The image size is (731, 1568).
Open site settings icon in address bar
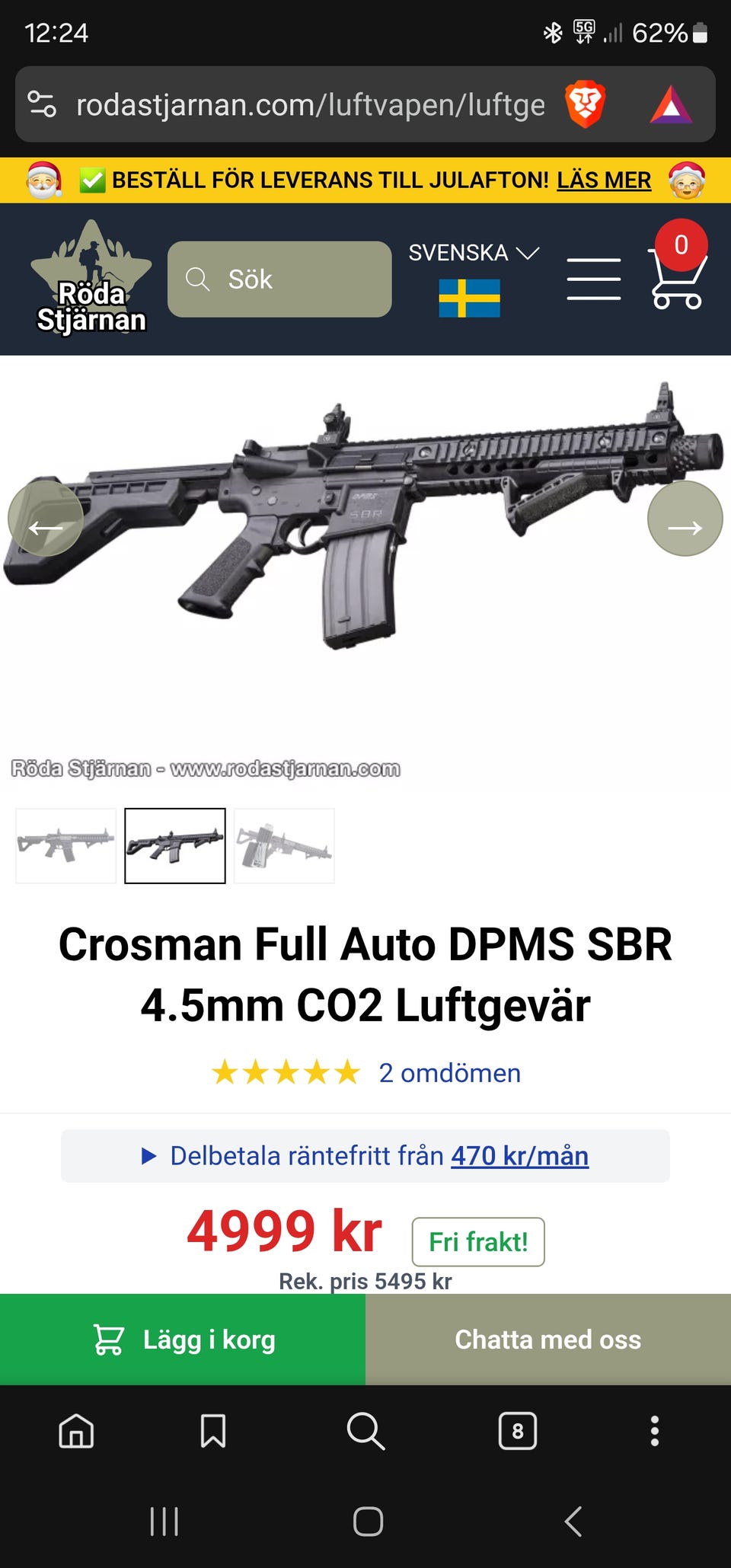click(42, 104)
